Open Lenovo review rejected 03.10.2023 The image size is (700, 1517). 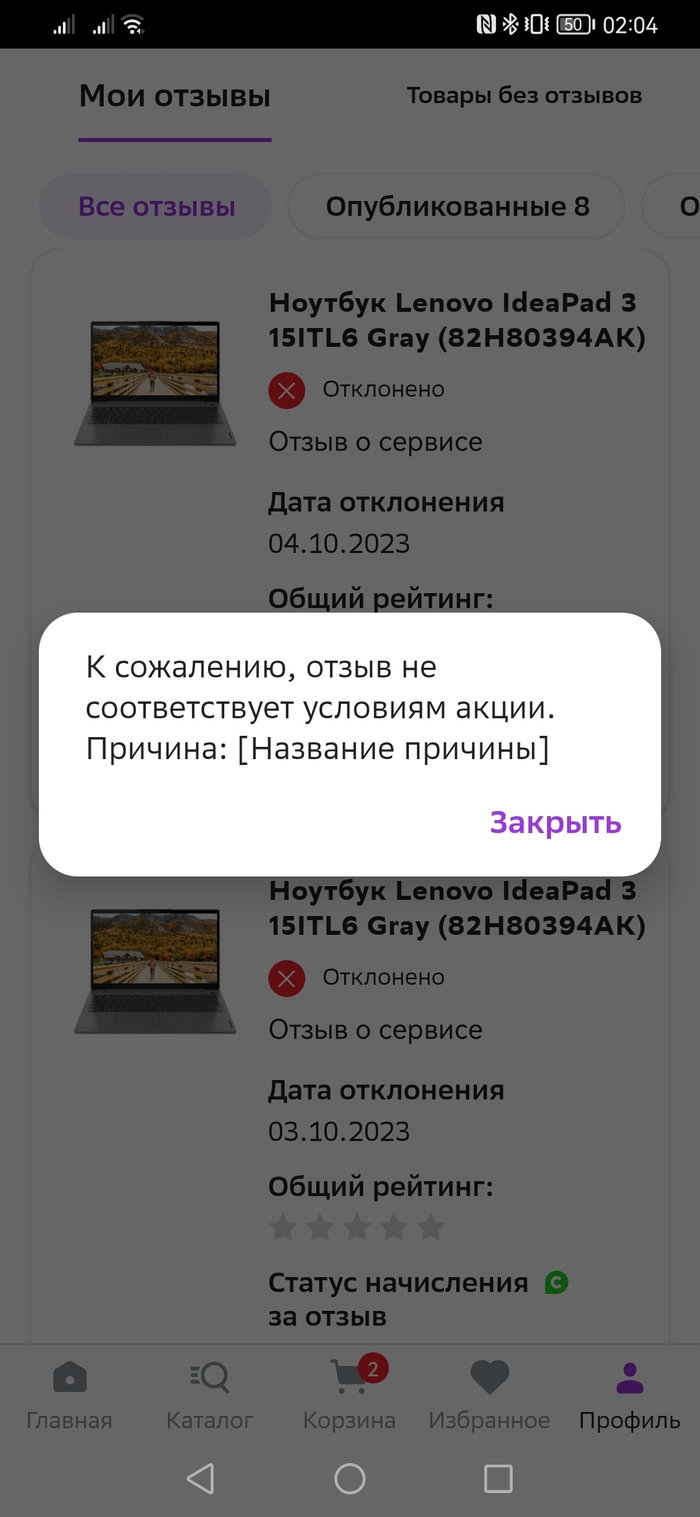point(457,908)
